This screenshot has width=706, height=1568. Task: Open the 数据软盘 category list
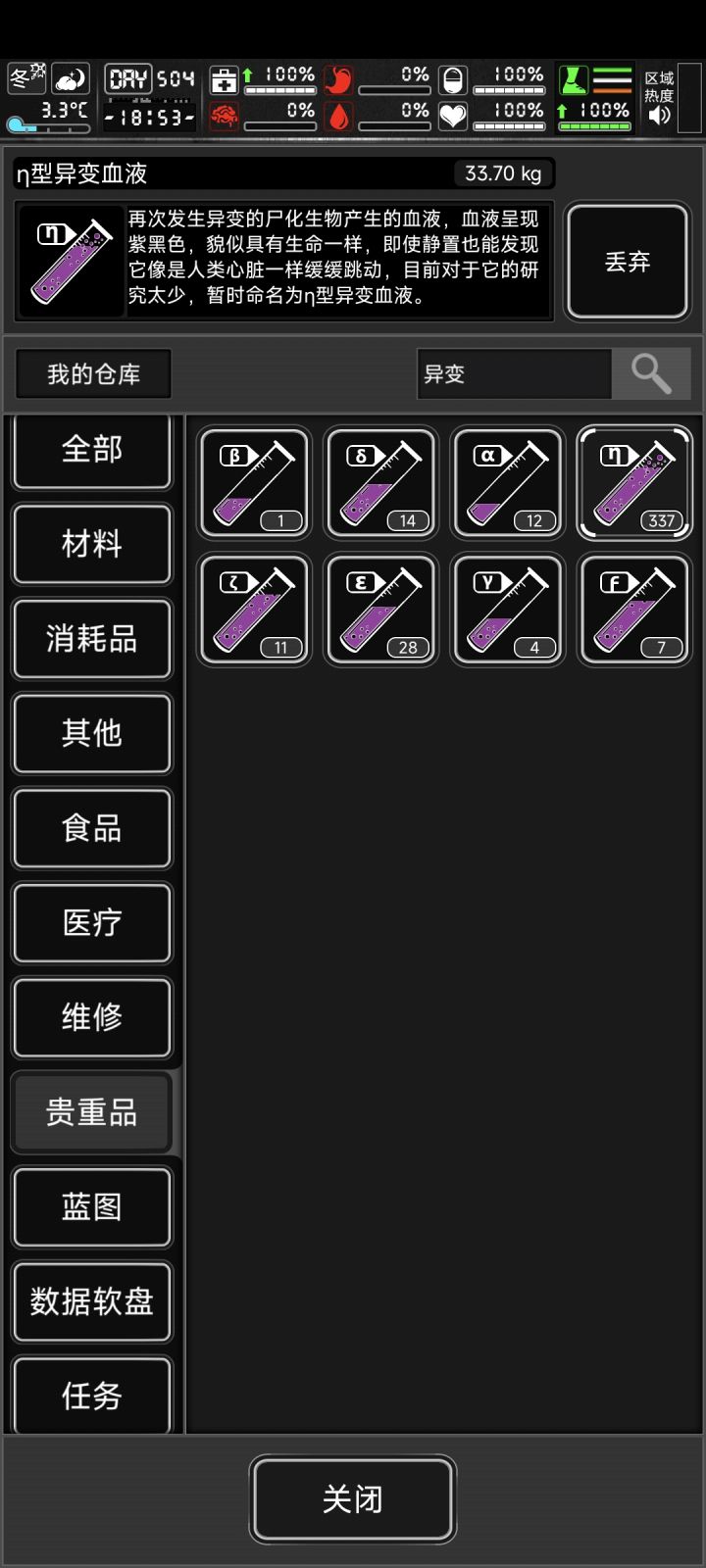[x=92, y=1301]
